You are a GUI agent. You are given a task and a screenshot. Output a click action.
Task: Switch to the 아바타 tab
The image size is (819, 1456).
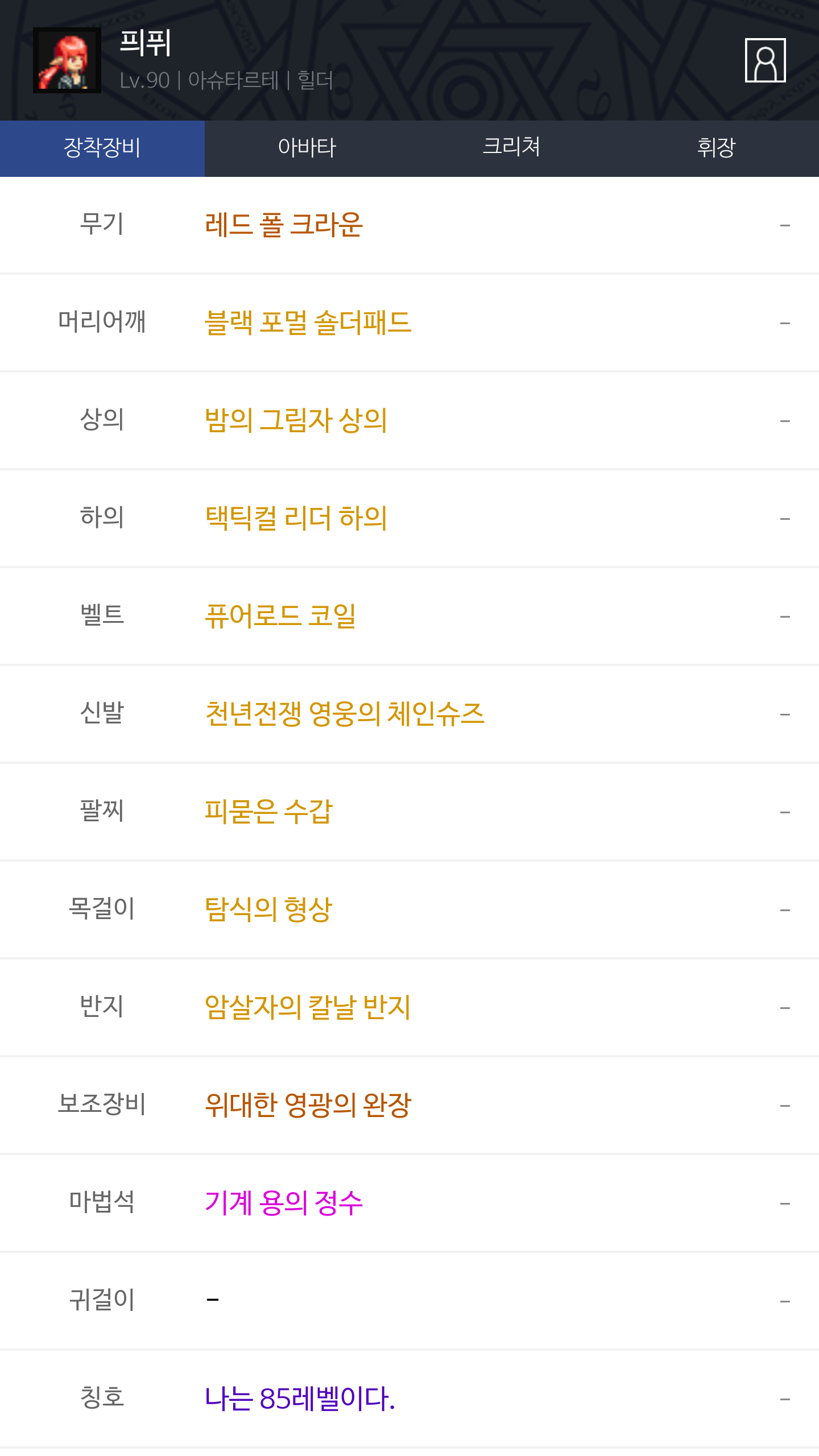click(x=307, y=148)
